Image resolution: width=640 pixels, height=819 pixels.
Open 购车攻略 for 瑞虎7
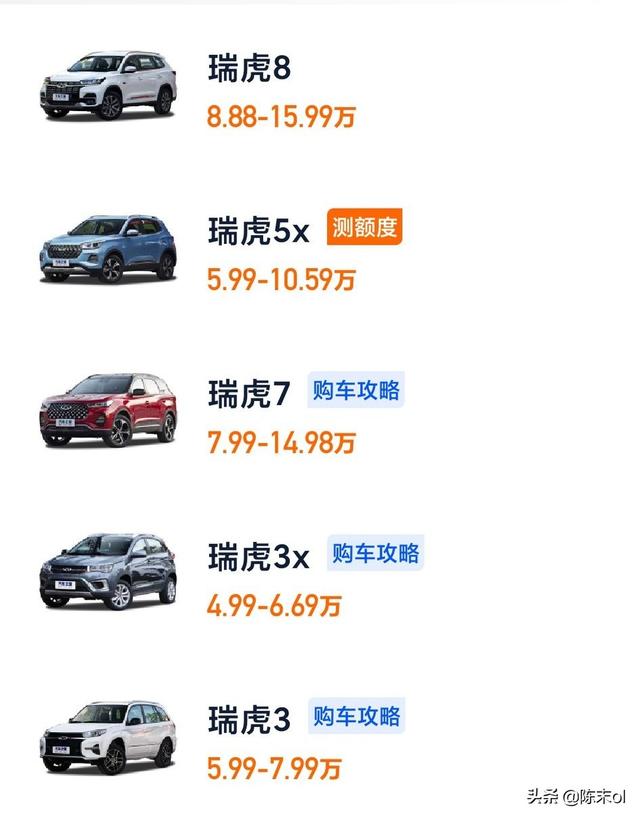point(355,390)
